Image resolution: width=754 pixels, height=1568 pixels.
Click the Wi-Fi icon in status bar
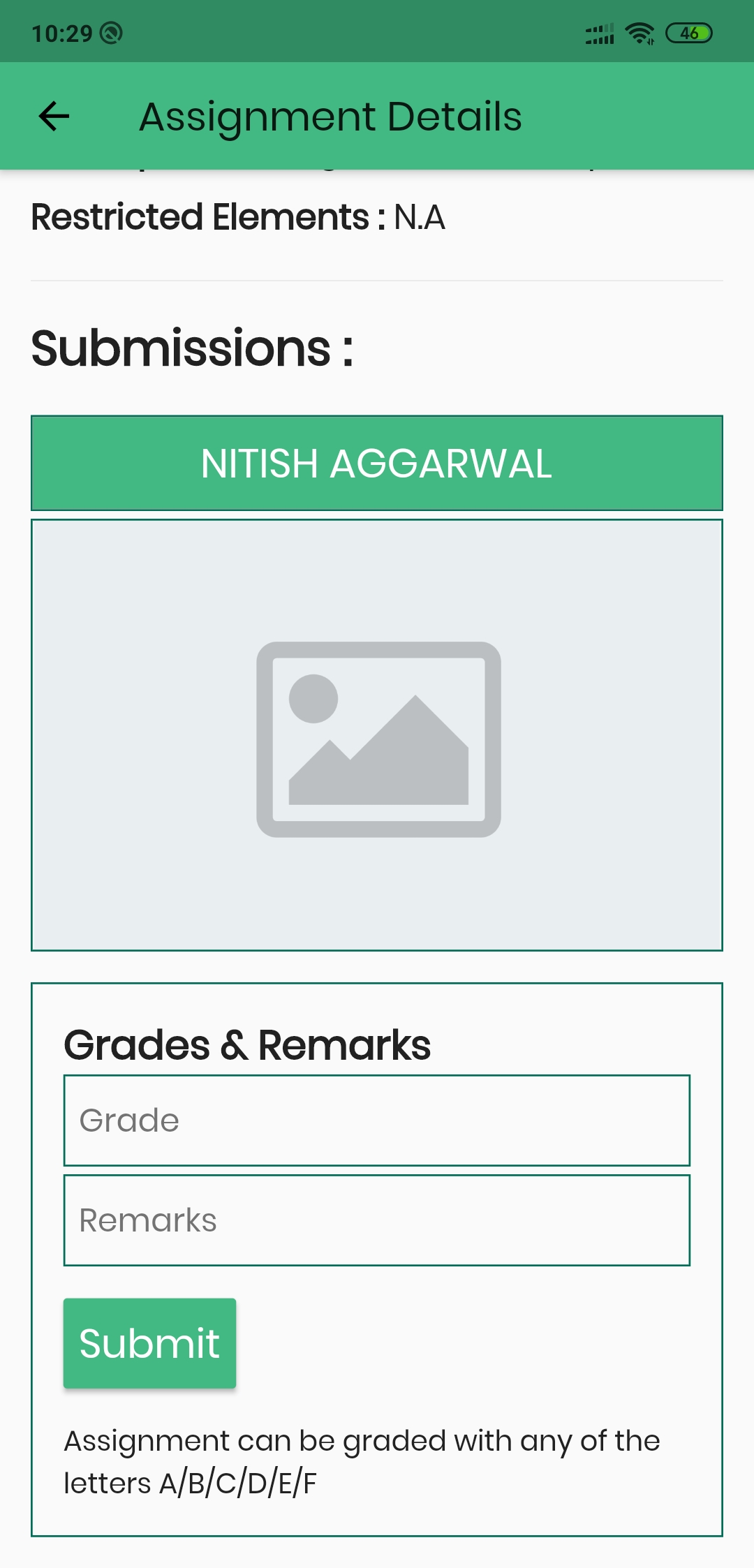(639, 31)
